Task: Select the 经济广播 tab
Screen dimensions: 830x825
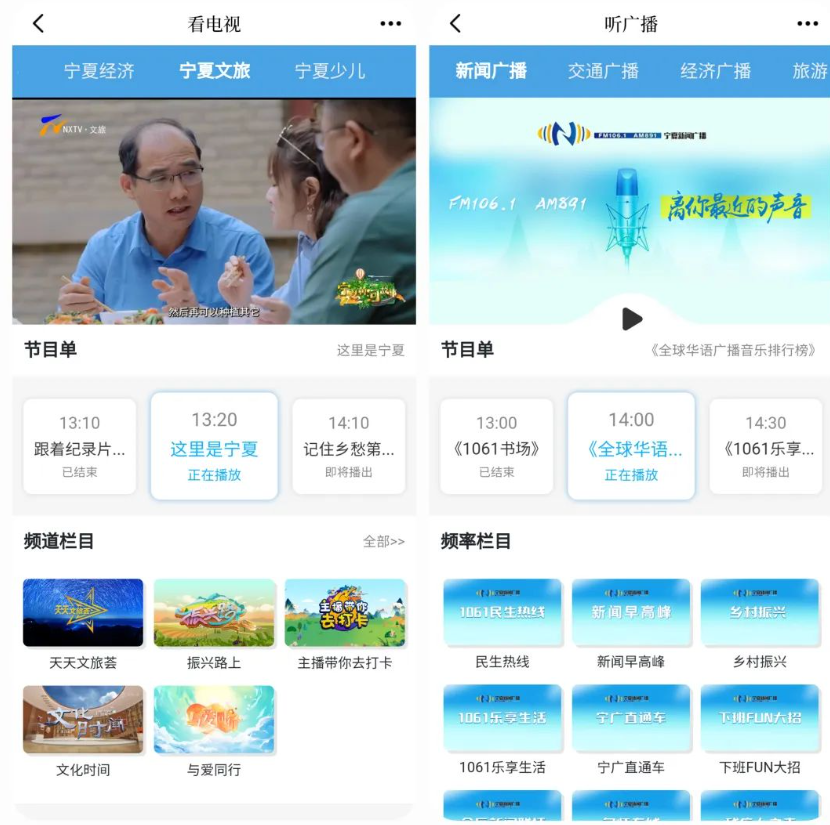Action: pyautogui.click(x=715, y=71)
